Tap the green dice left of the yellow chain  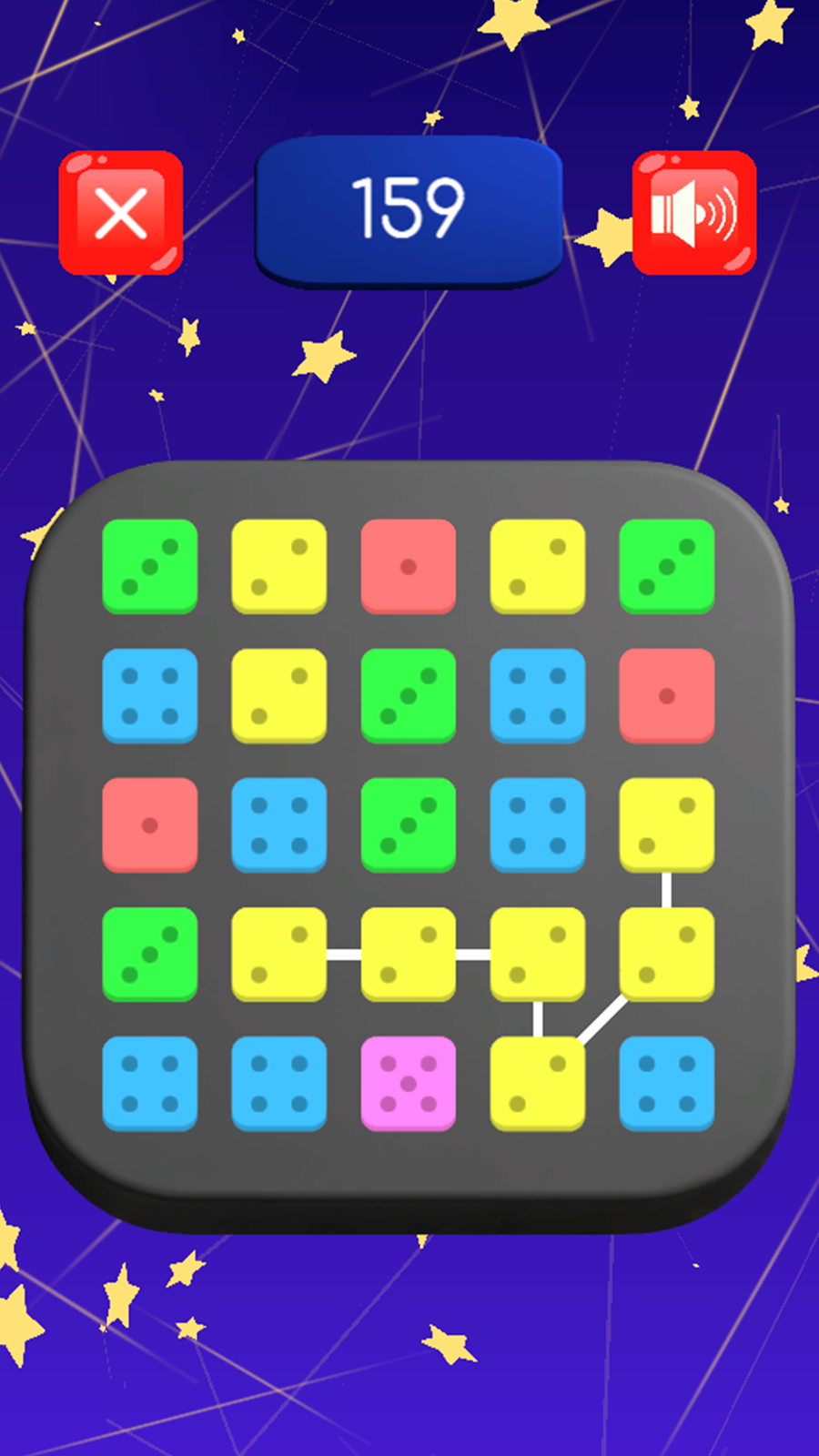pos(150,954)
